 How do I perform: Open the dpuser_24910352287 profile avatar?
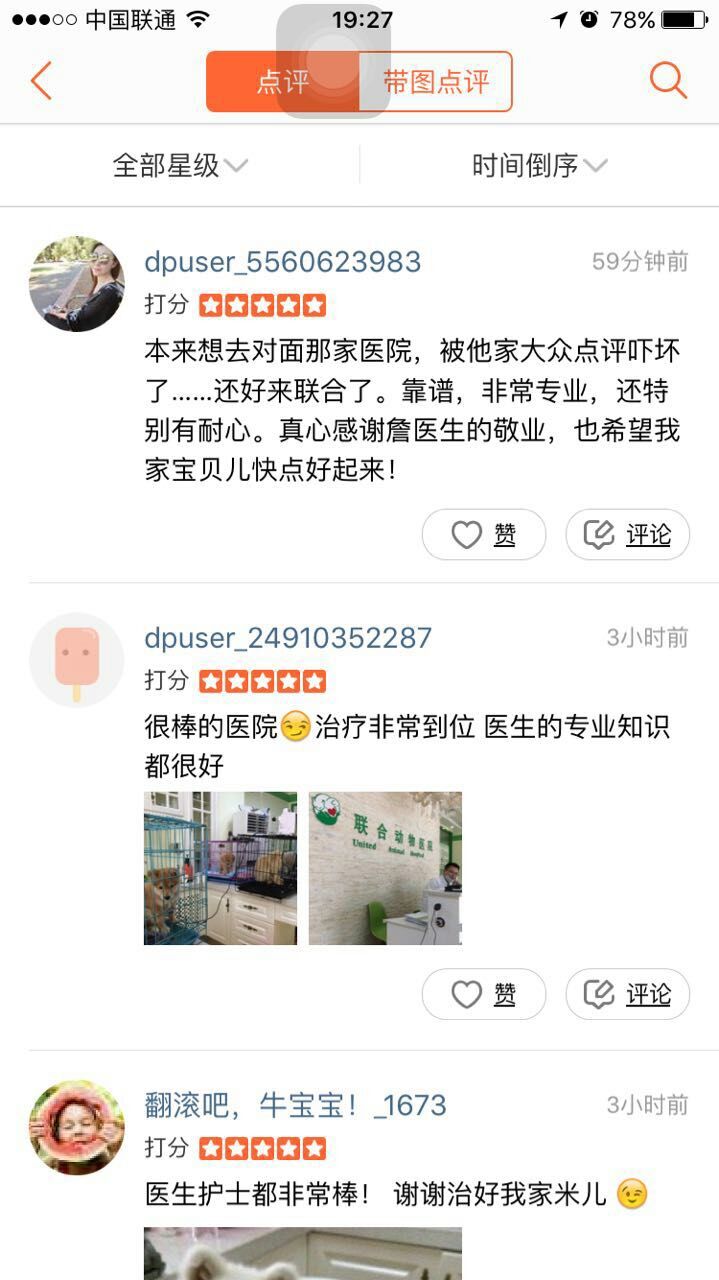pos(77,660)
